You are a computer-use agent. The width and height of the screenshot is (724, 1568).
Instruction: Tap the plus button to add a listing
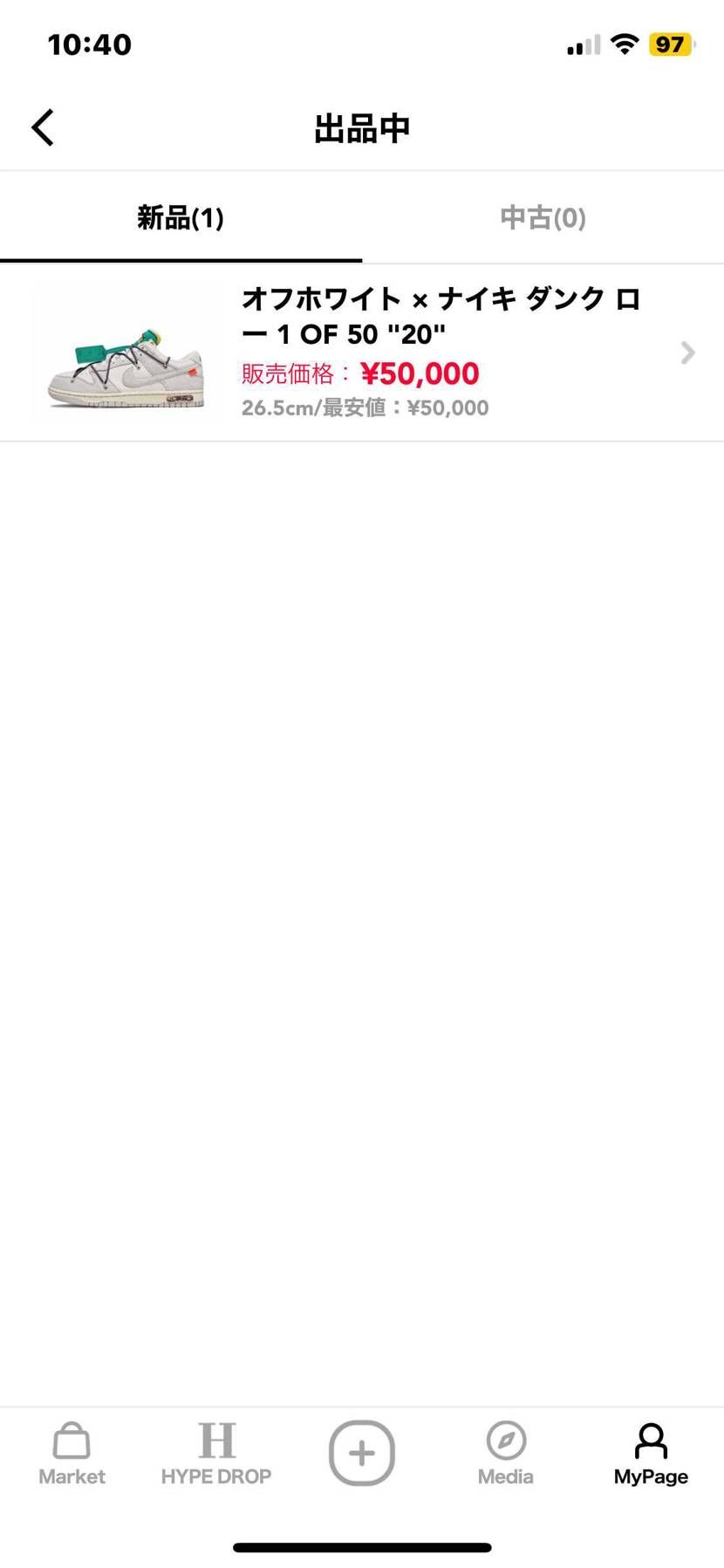point(362,1453)
